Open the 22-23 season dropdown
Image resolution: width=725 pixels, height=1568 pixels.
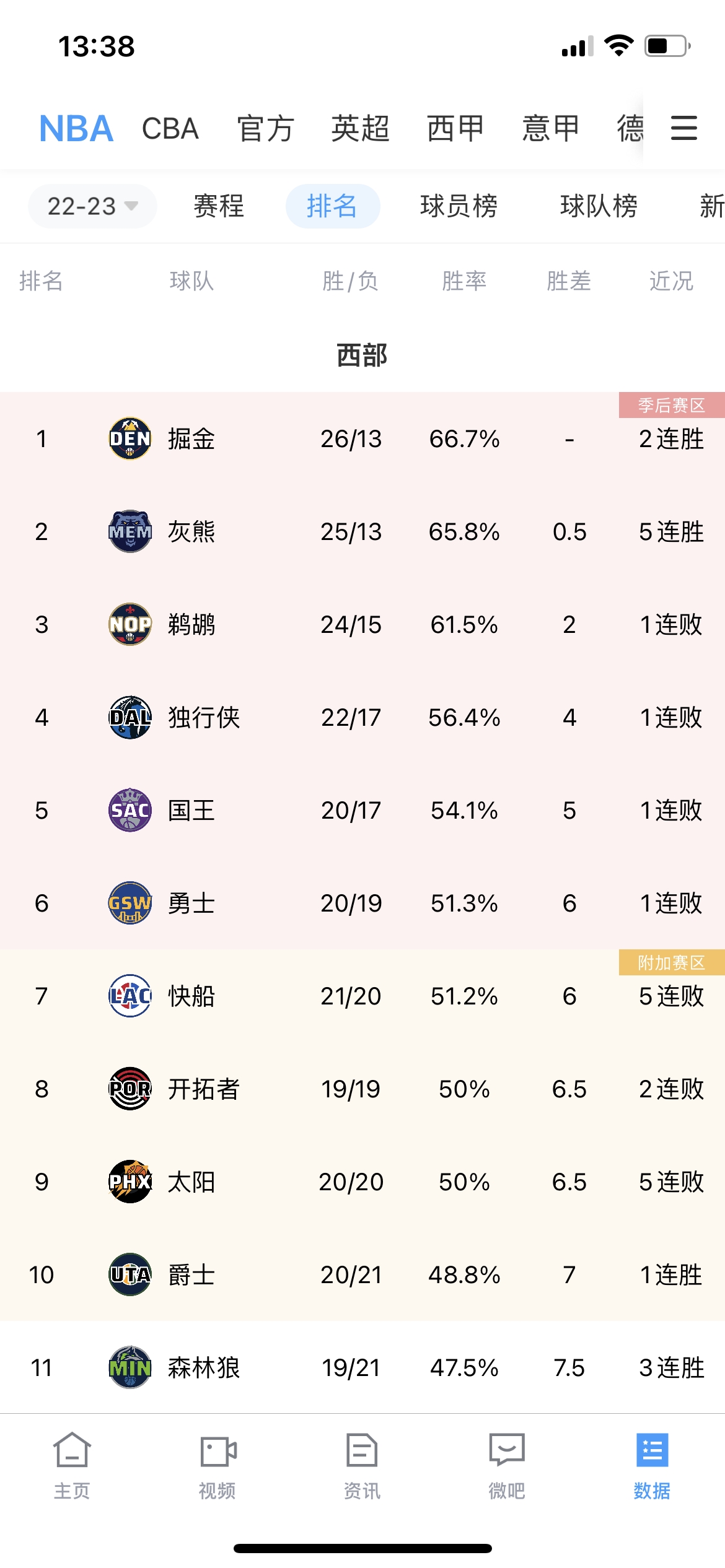pos(92,206)
